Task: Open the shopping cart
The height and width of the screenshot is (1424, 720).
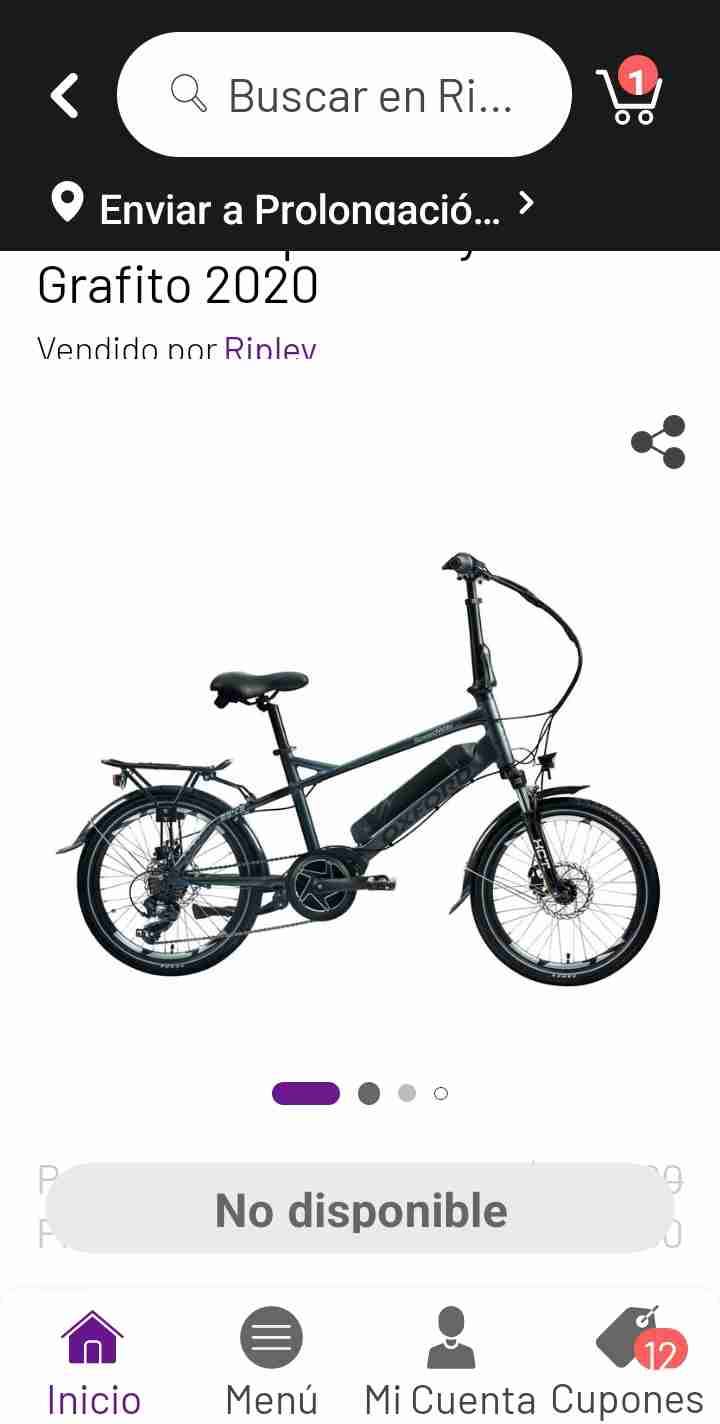Action: tap(629, 95)
